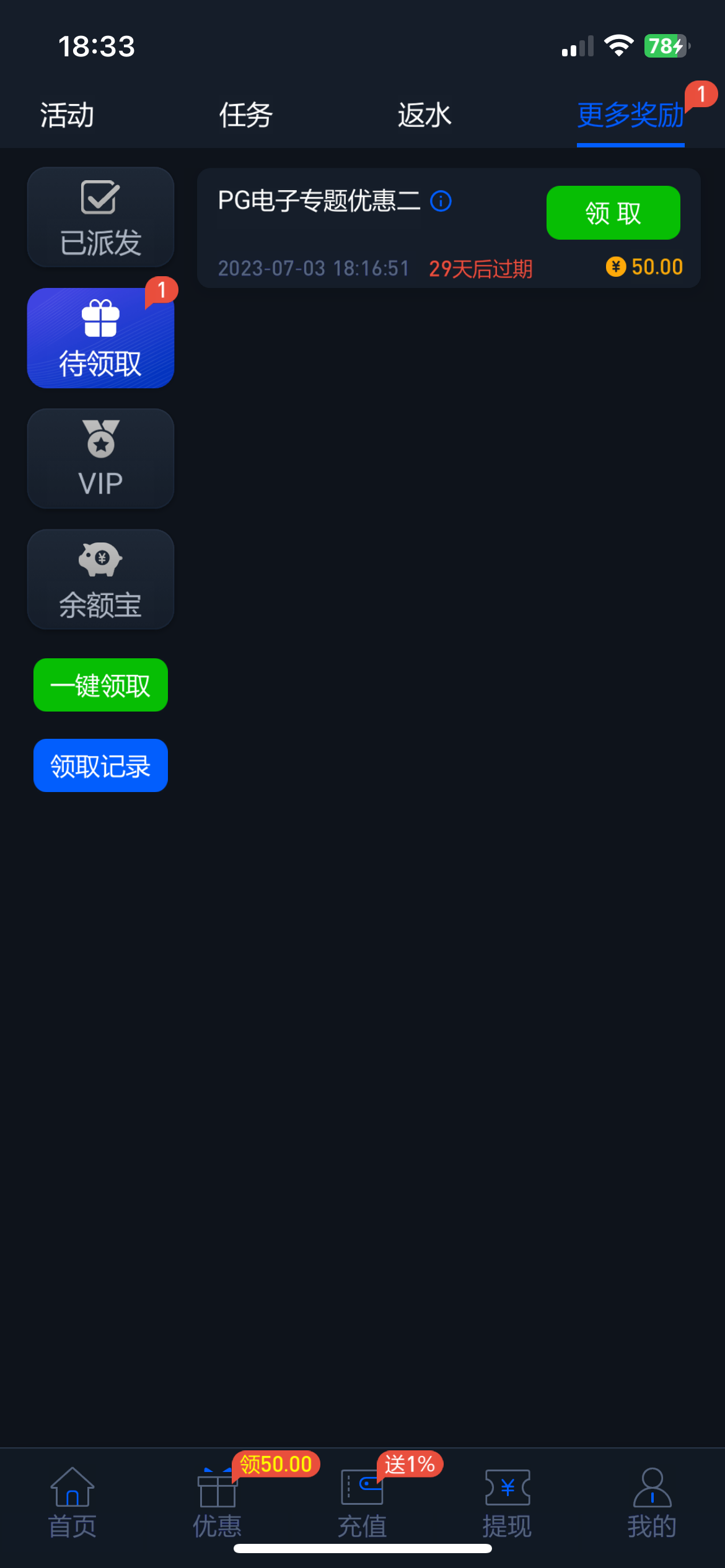This screenshot has width=725, height=1568.
Task: Open the 提现 withdrawal tab
Action: (507, 1502)
